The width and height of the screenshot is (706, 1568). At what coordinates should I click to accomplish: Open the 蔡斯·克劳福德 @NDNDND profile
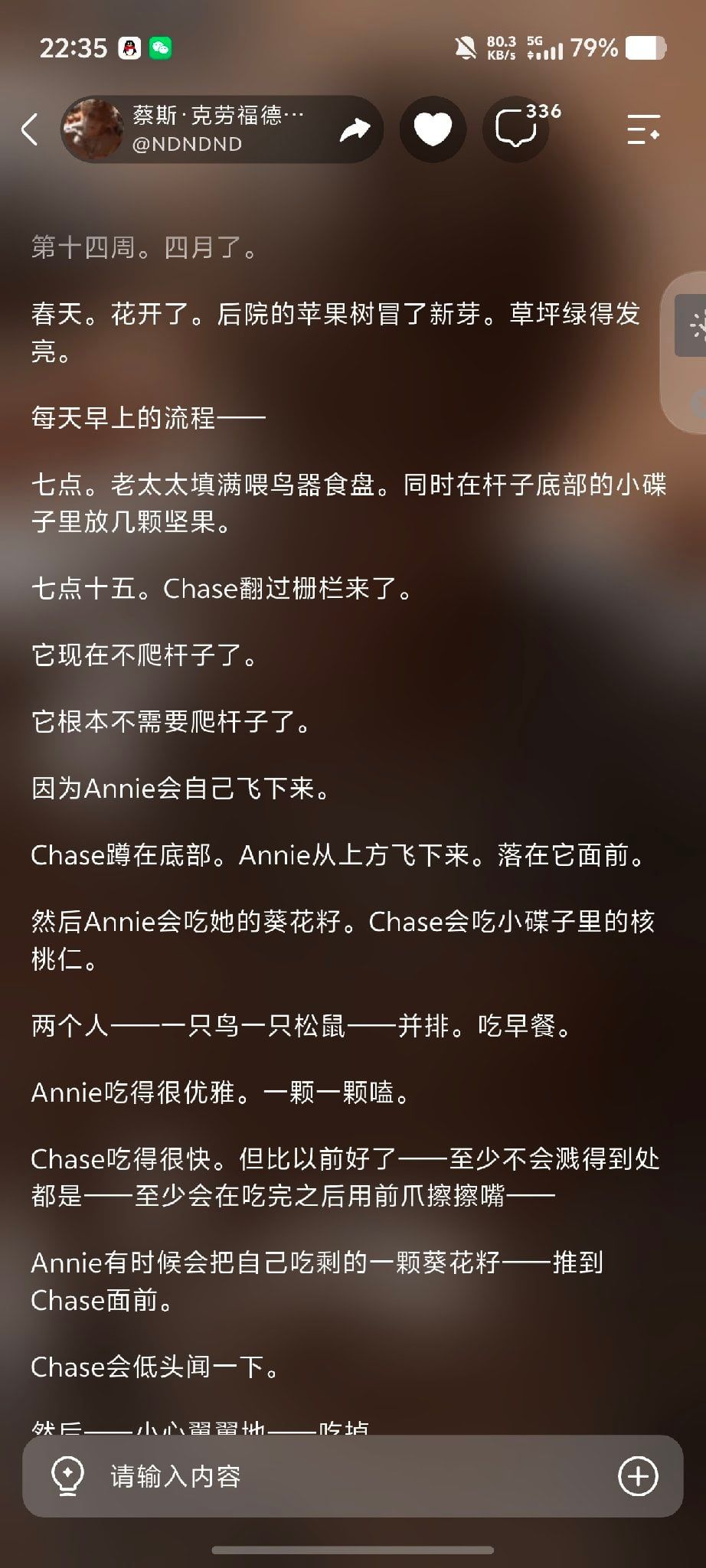click(191, 129)
